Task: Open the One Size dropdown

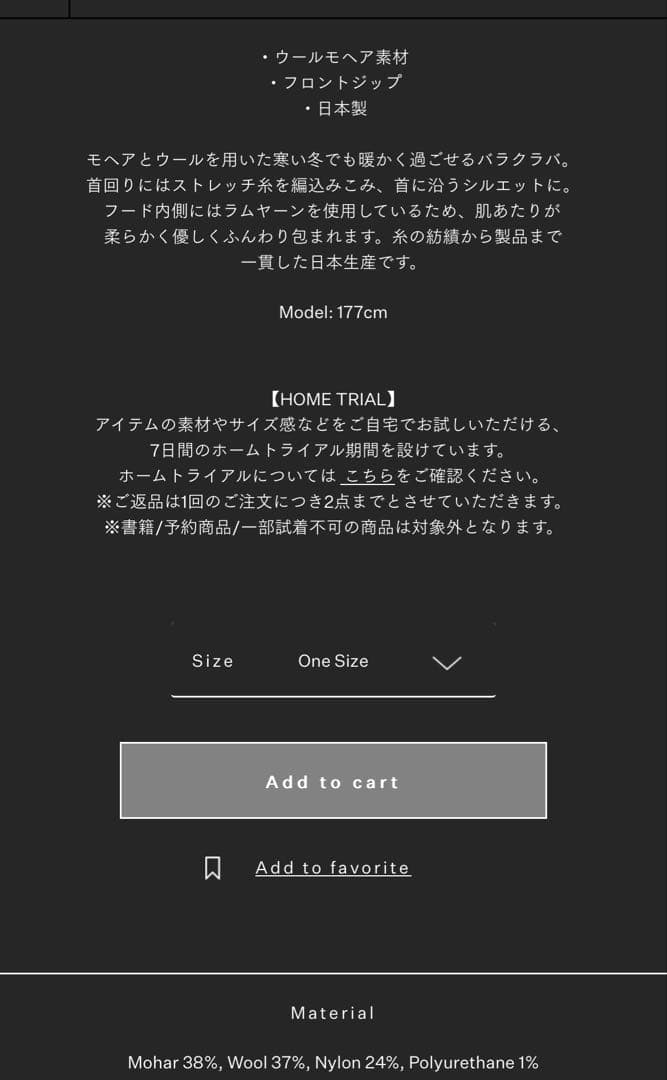Action: (x=333, y=661)
